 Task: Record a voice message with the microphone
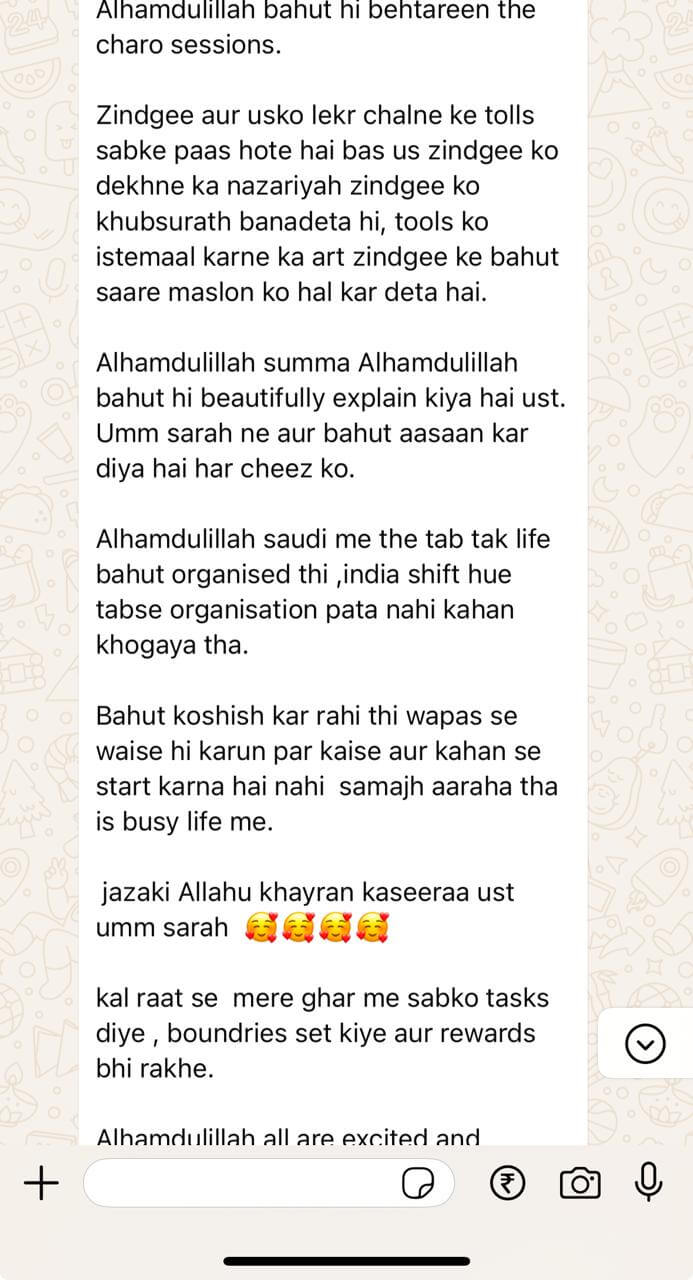pos(649,1183)
